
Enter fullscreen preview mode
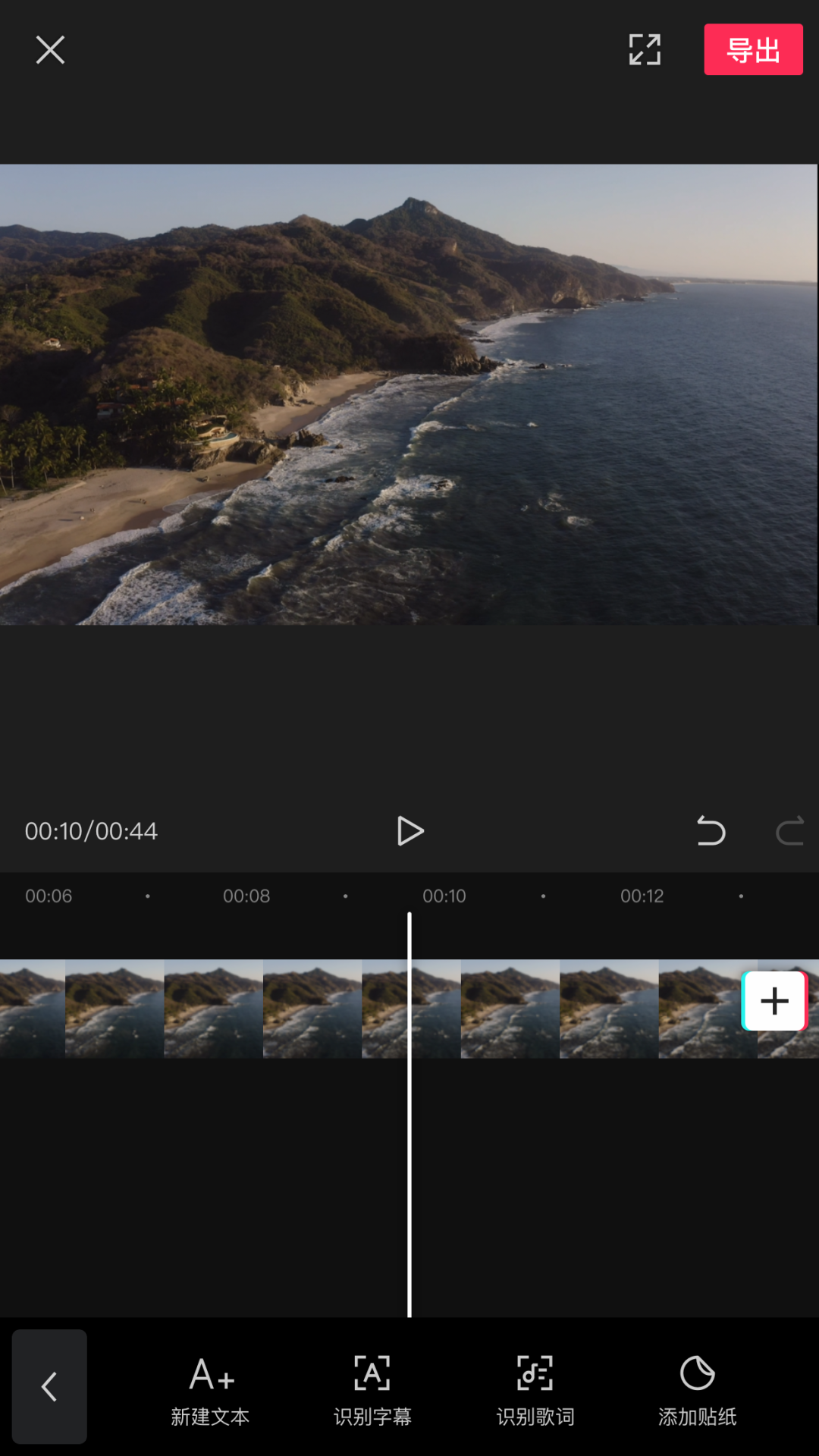pyautogui.click(x=645, y=50)
